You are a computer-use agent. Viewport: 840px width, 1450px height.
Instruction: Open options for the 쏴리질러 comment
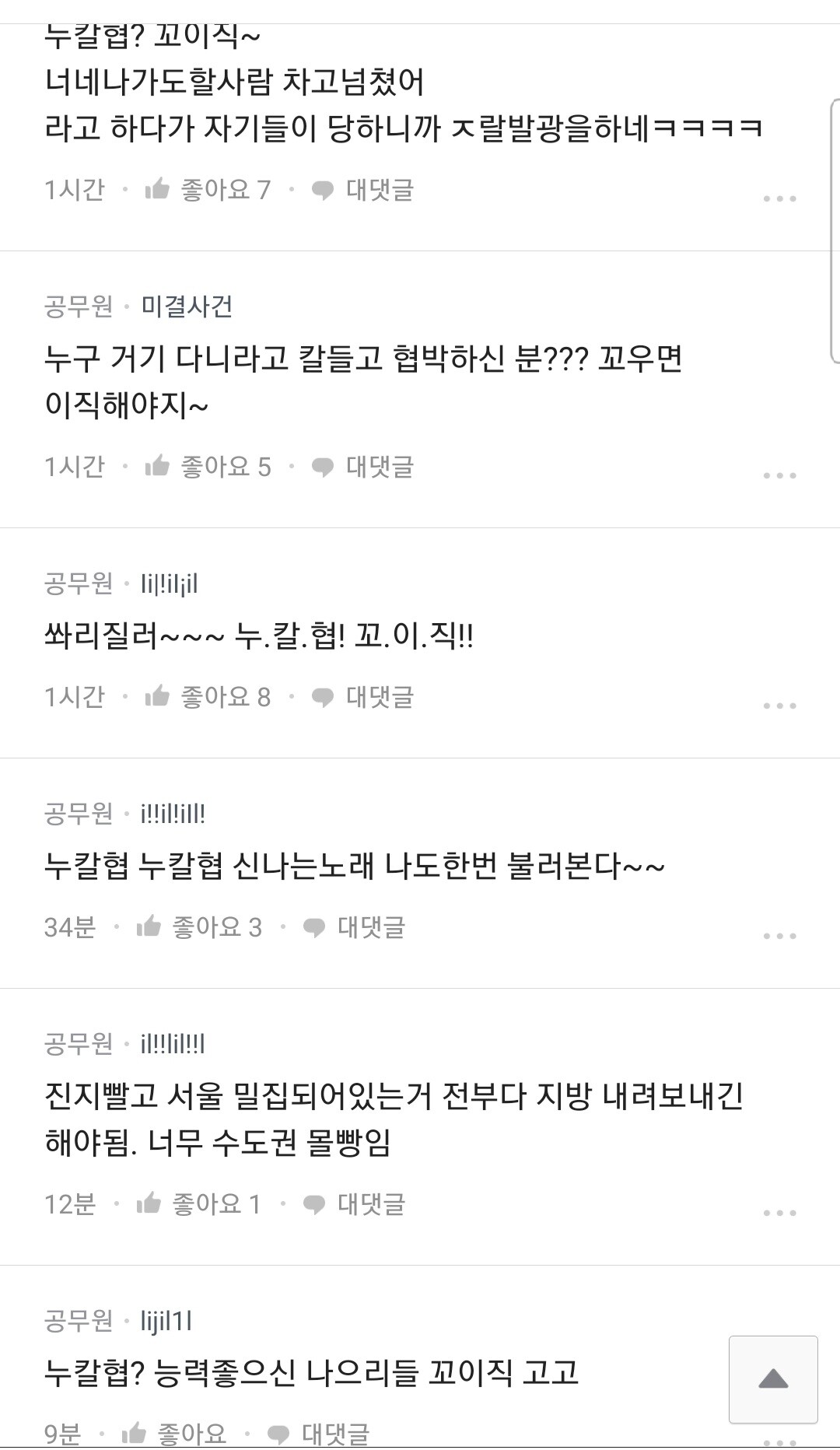coord(779,705)
